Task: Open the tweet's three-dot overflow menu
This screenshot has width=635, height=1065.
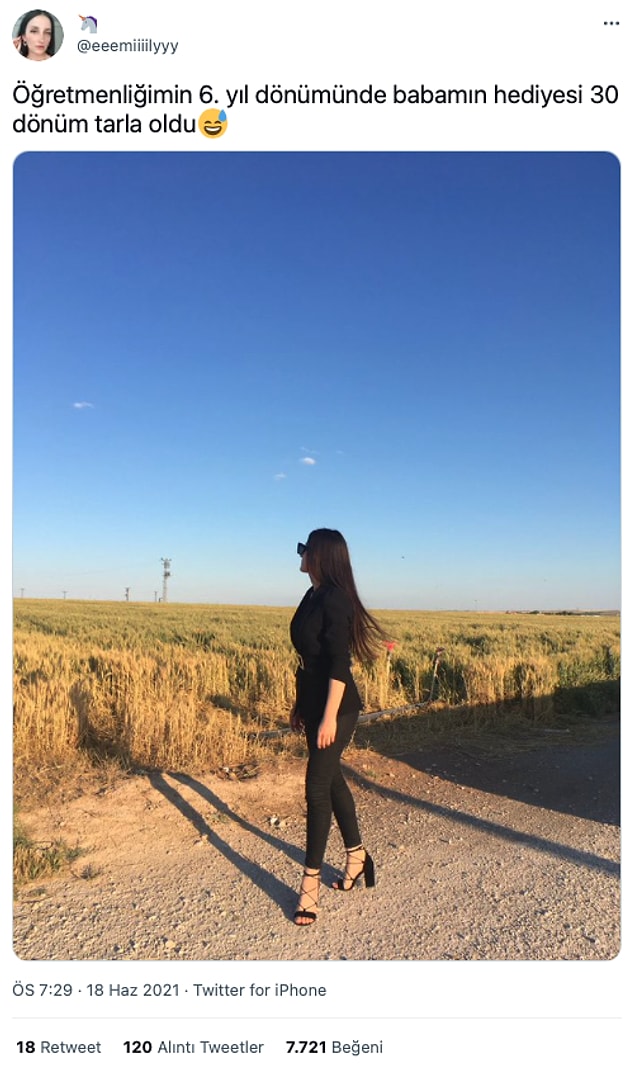Action: point(611,23)
